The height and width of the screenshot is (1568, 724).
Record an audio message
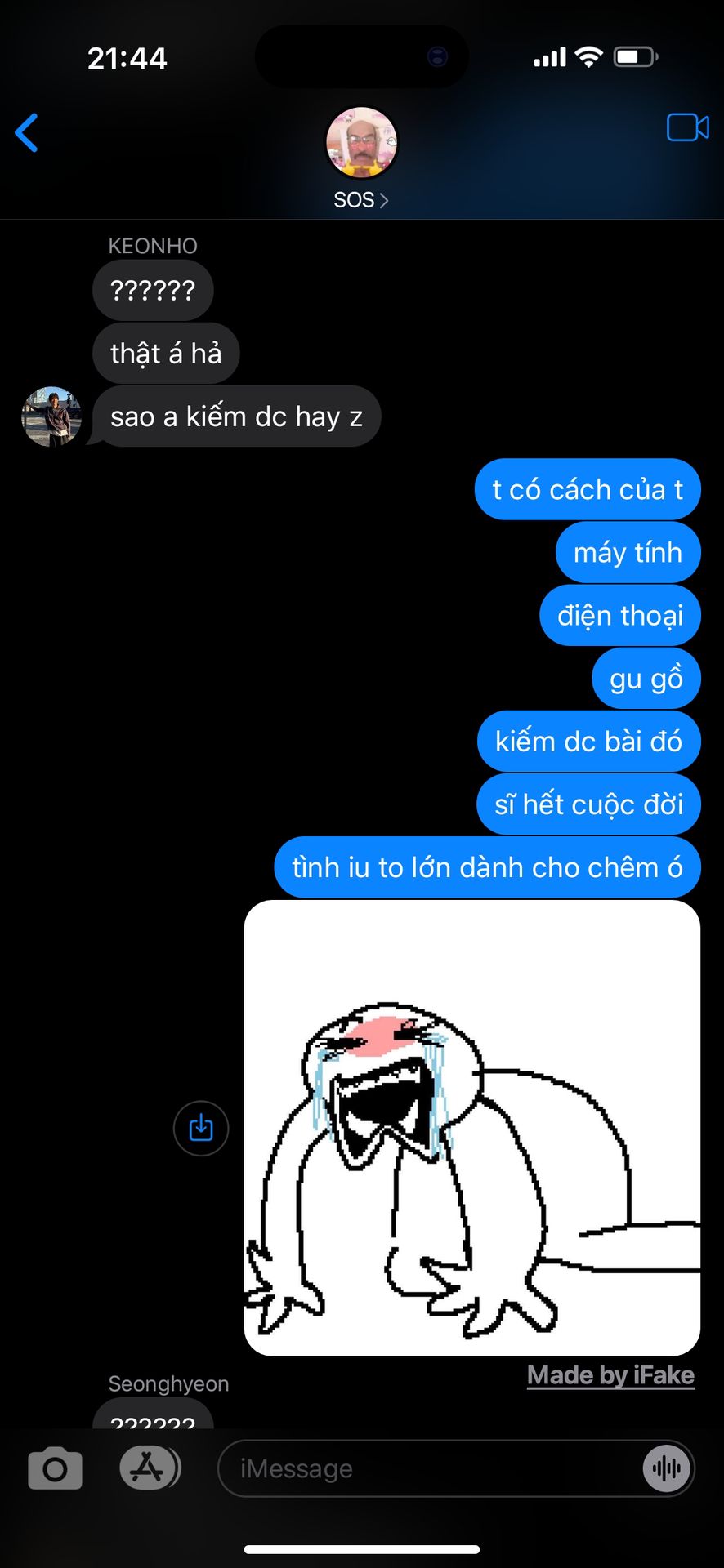click(667, 1468)
